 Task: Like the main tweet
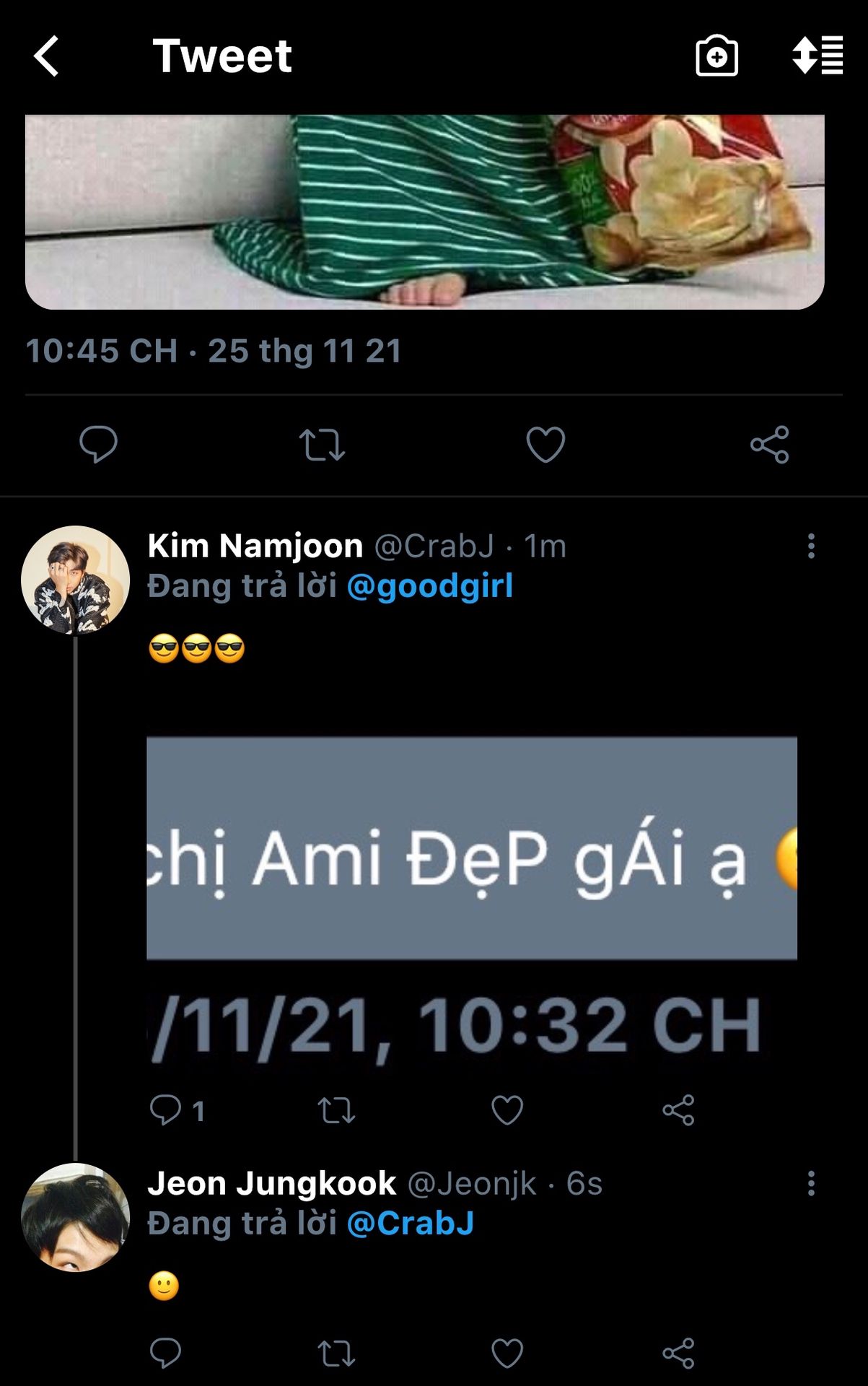point(545,445)
